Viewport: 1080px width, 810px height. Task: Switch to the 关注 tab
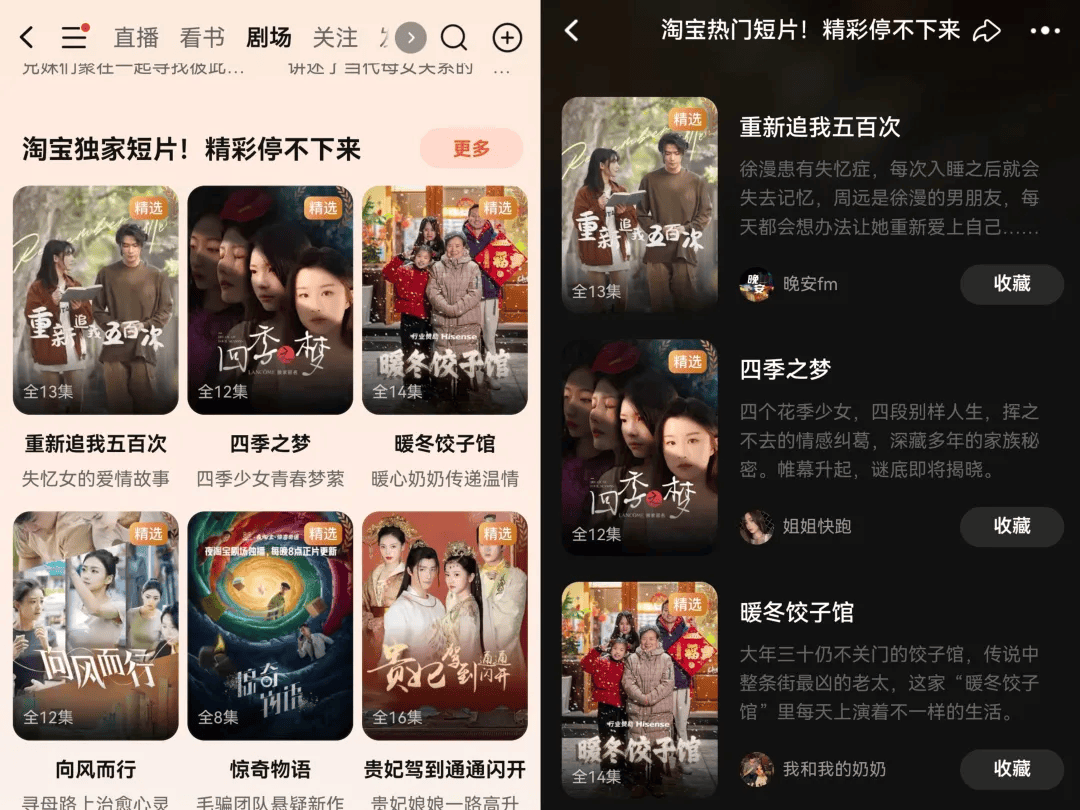335,38
